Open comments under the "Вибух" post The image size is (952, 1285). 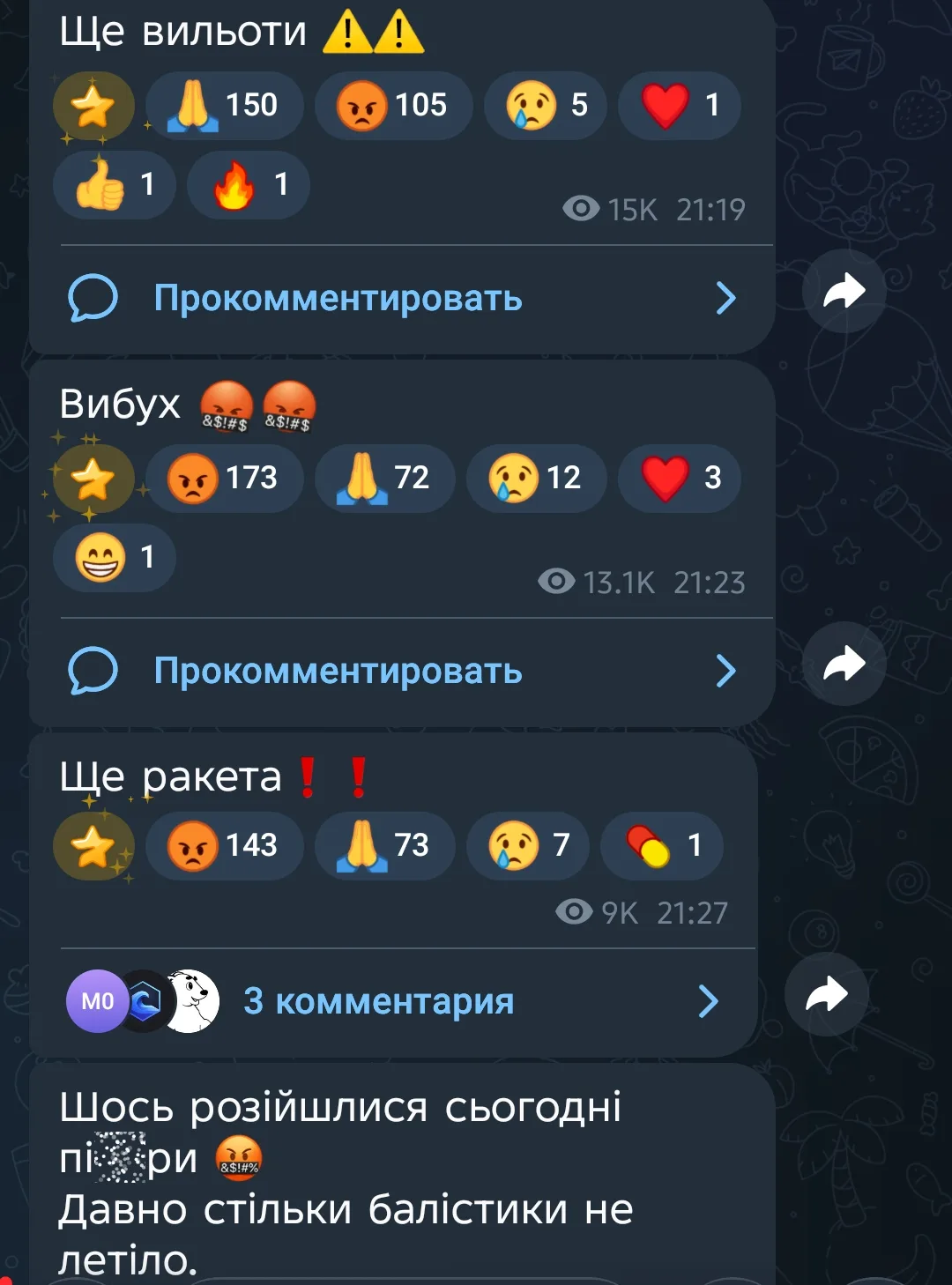click(x=401, y=672)
